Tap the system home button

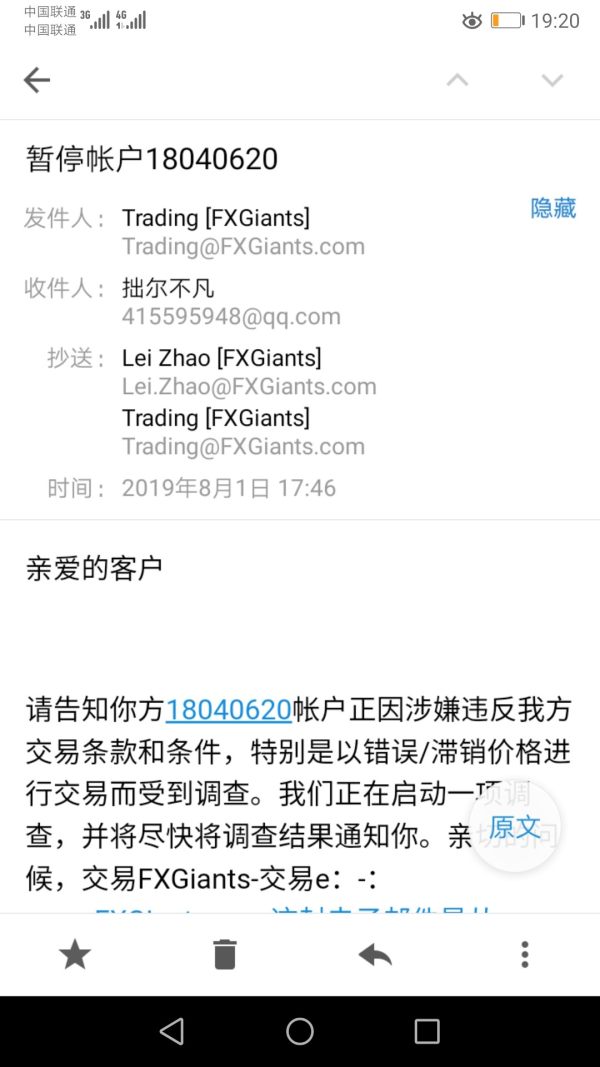pyautogui.click(x=300, y=1031)
